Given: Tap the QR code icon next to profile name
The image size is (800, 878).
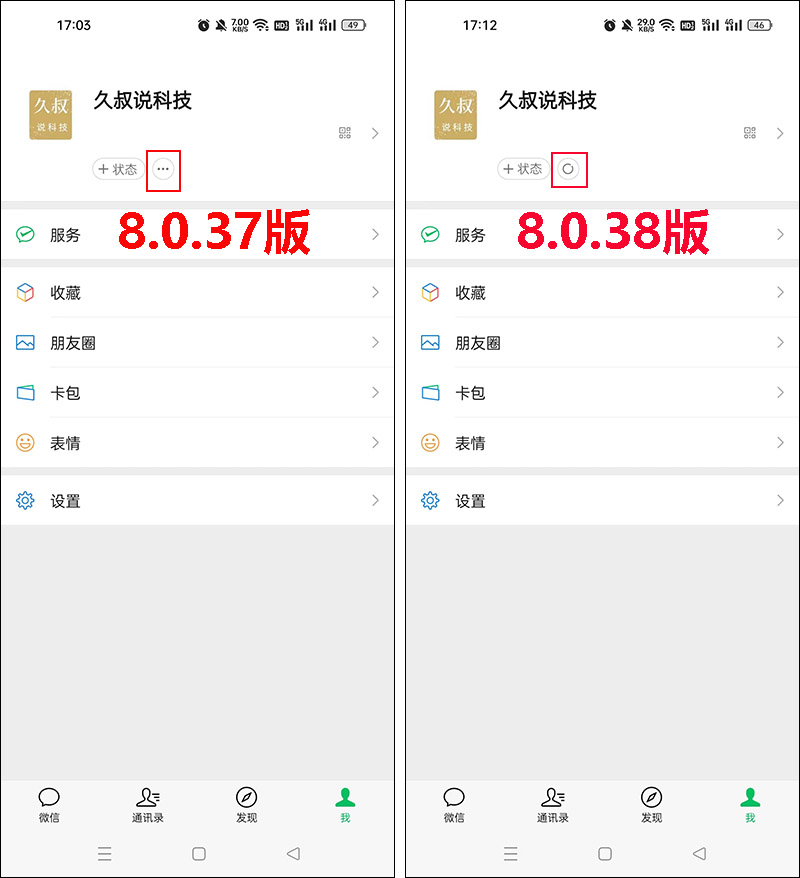Looking at the screenshot, I should [344, 131].
